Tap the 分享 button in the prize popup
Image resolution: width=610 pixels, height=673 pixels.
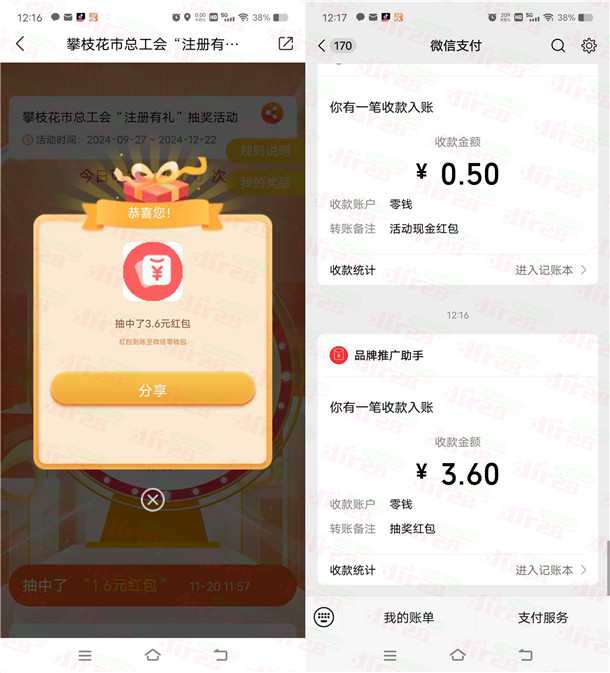tap(152, 390)
